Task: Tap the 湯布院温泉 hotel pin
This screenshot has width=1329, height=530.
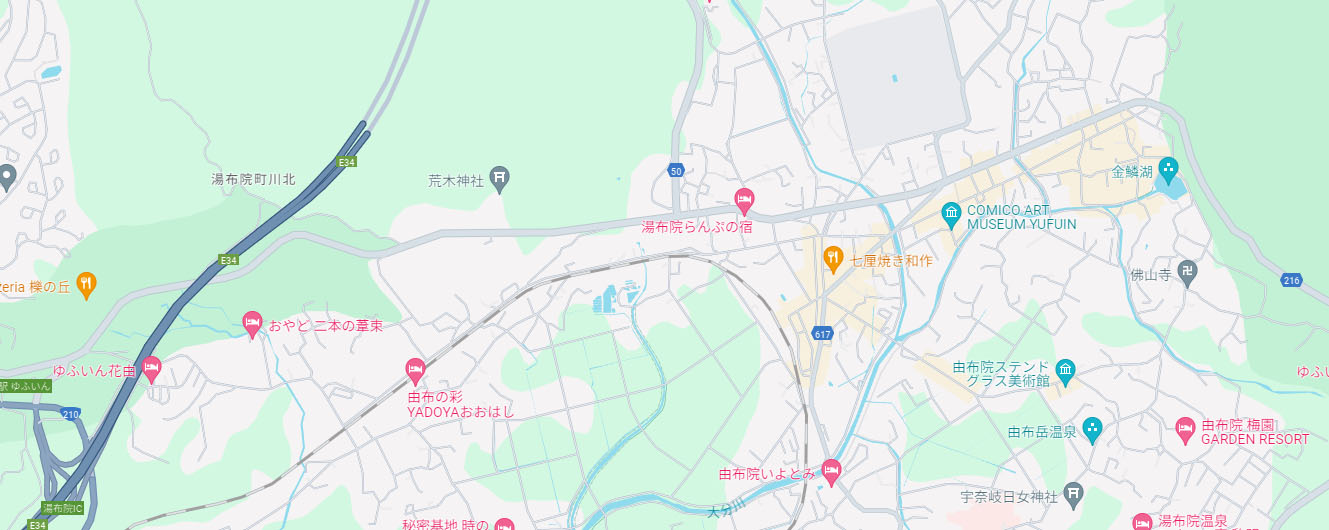Action: (x=1142, y=521)
